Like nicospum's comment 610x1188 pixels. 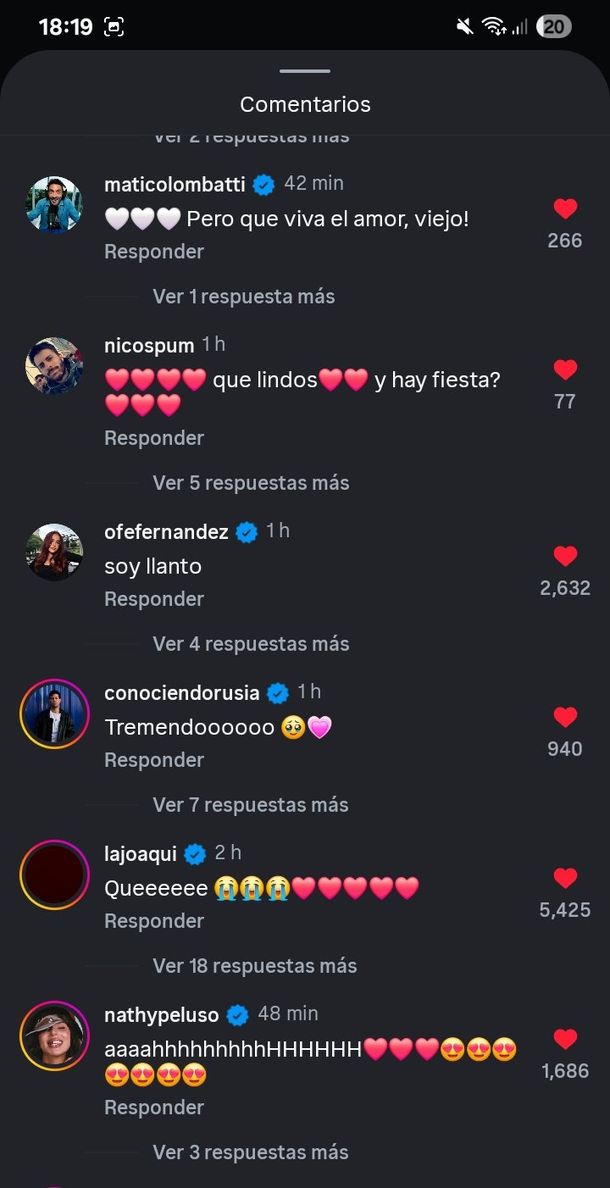click(565, 370)
